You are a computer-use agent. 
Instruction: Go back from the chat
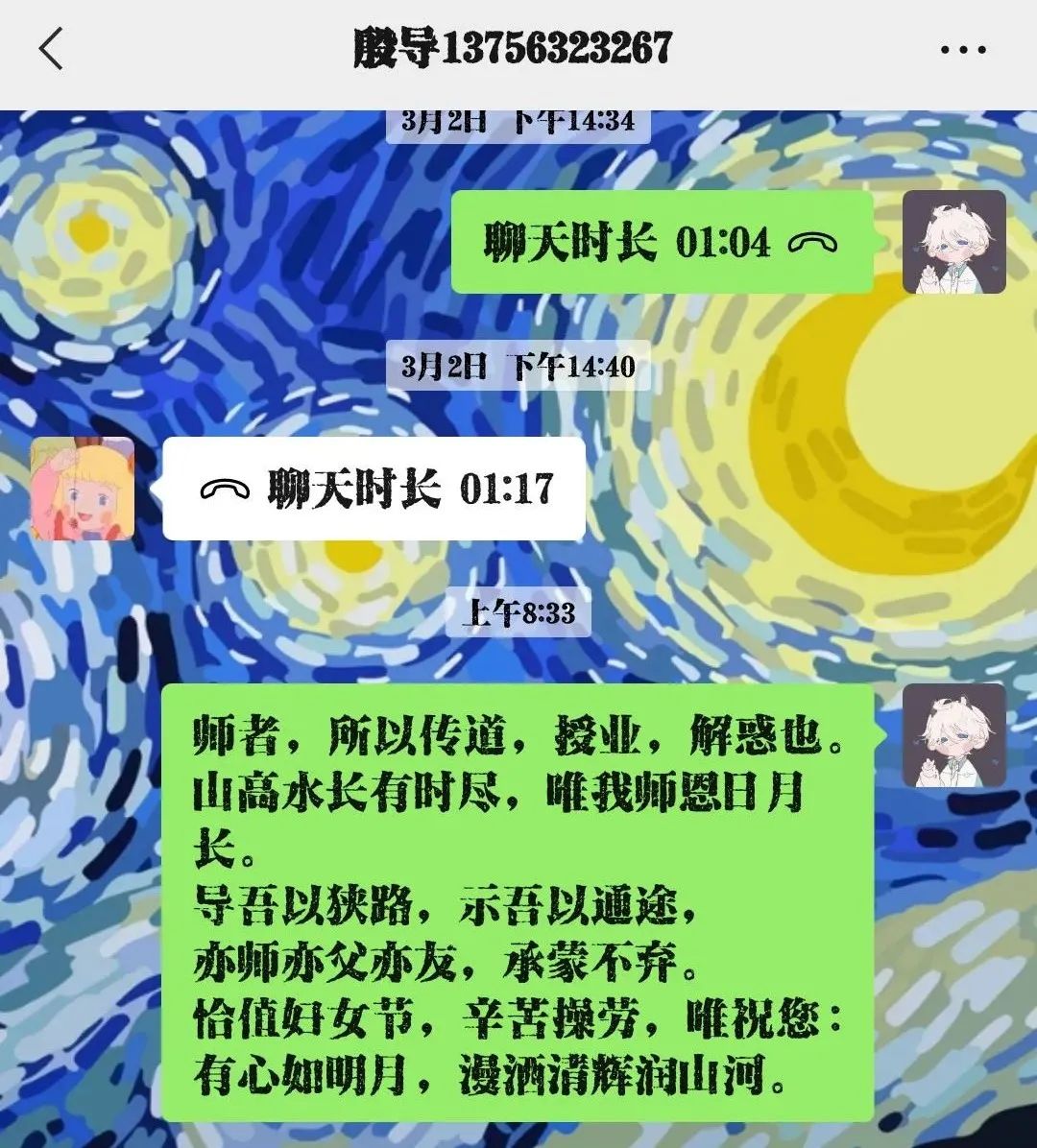pos(51,49)
